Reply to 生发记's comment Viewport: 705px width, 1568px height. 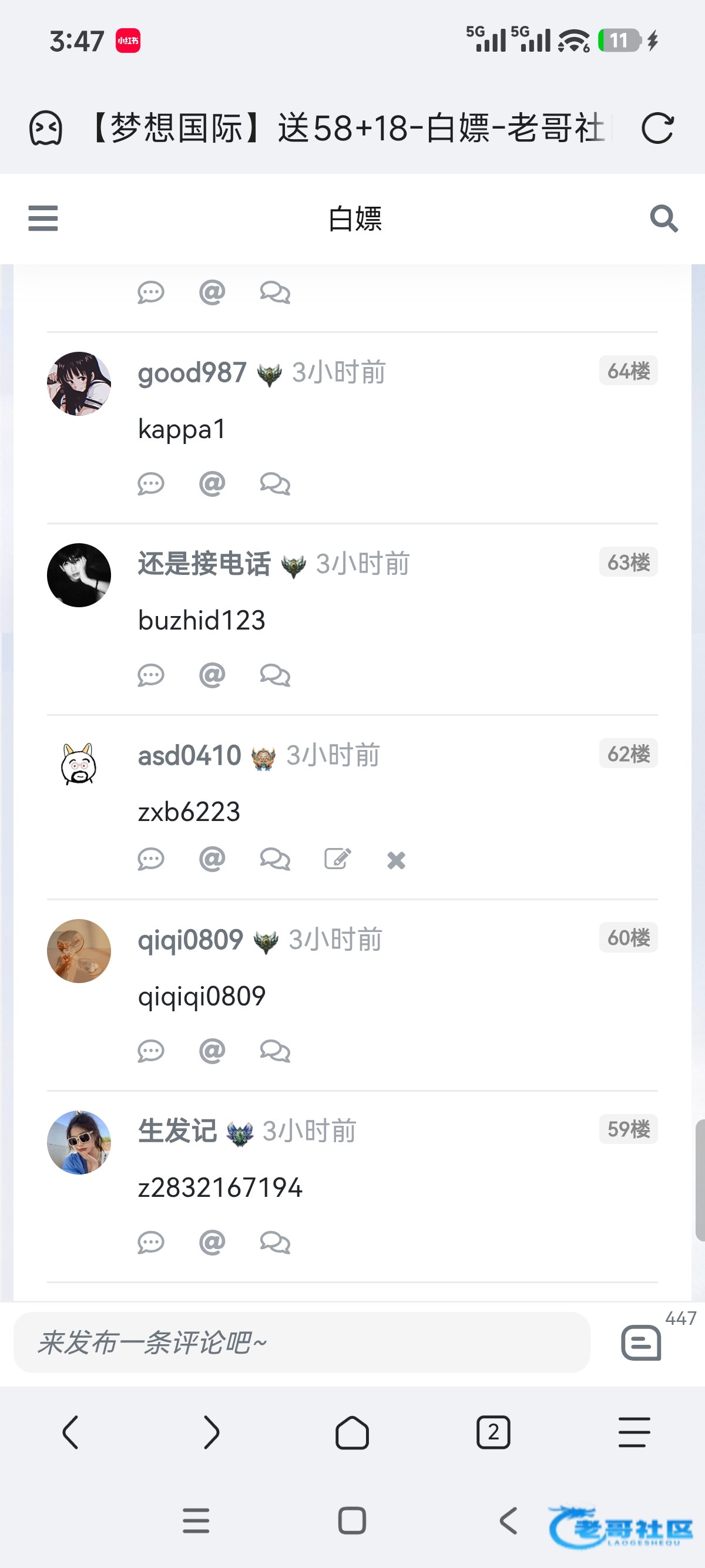tap(150, 1241)
